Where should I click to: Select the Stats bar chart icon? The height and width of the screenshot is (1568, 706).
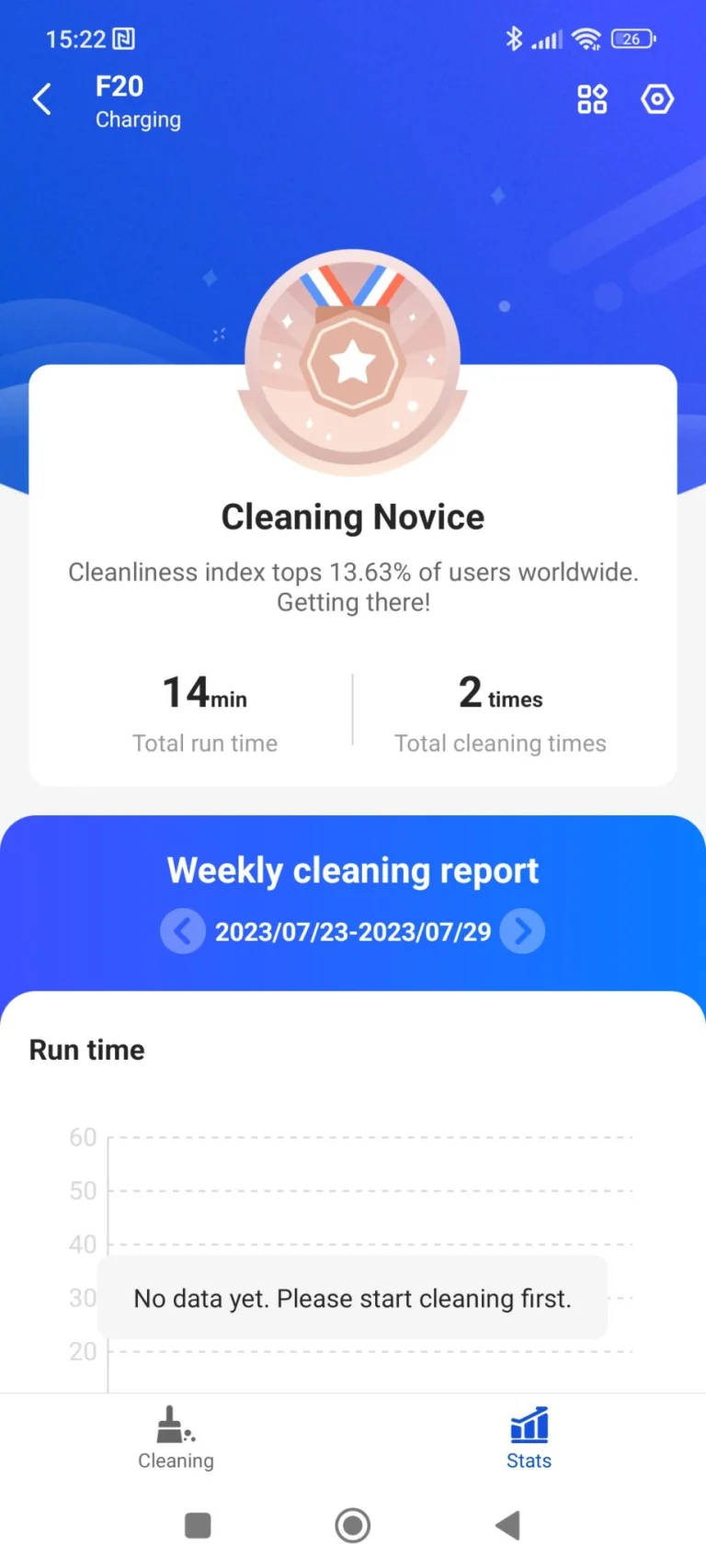point(529,1423)
